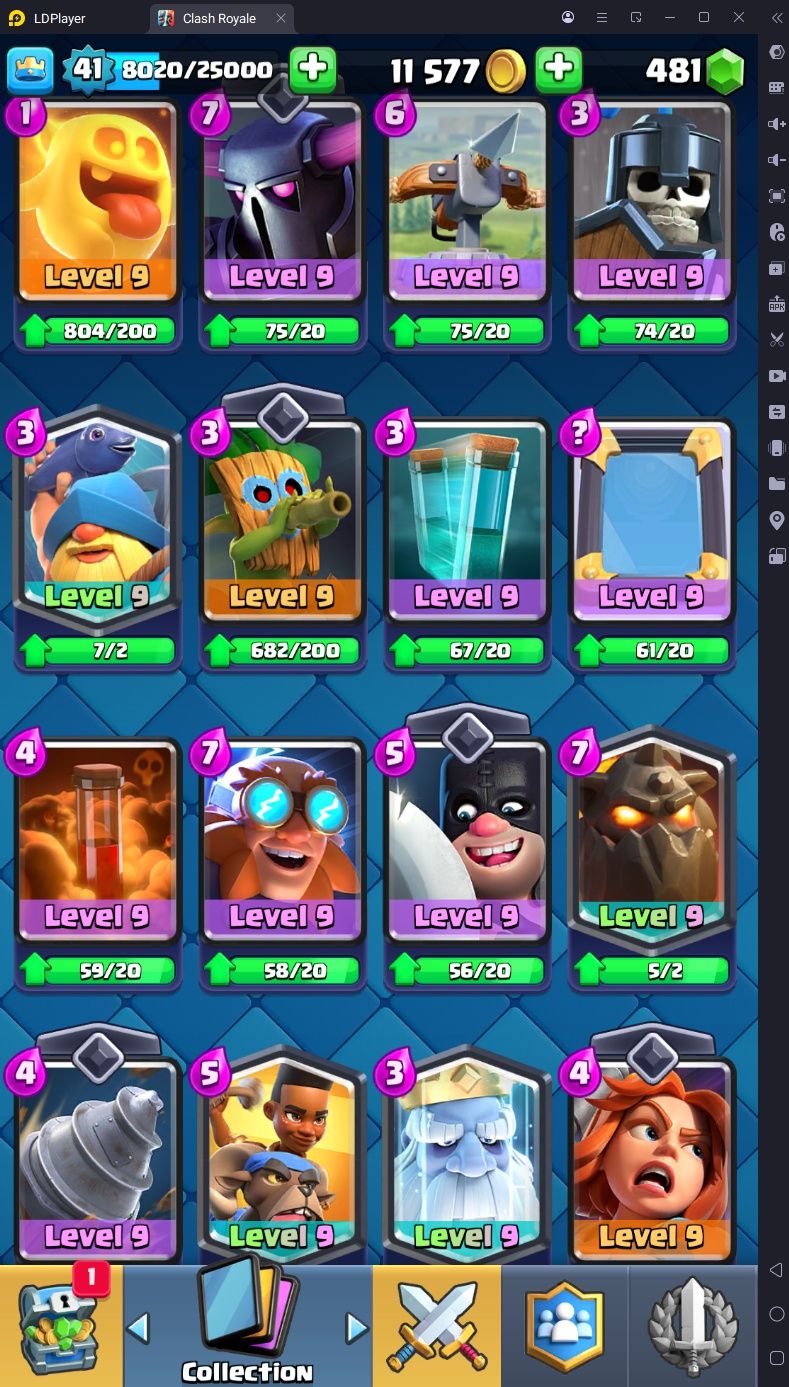Open the Goblin Drill card

click(x=97, y=1160)
